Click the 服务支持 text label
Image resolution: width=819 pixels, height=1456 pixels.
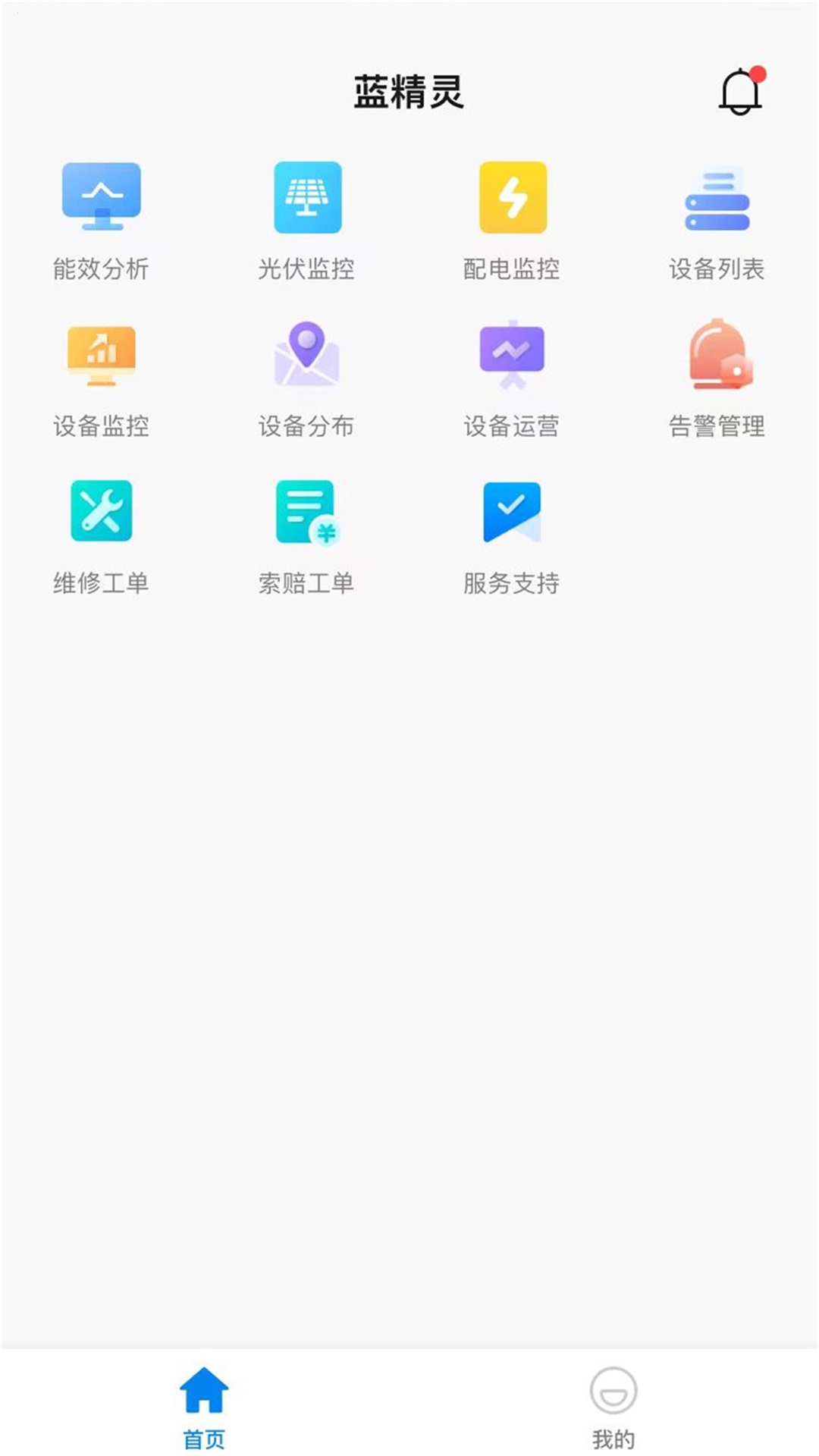[x=512, y=582]
